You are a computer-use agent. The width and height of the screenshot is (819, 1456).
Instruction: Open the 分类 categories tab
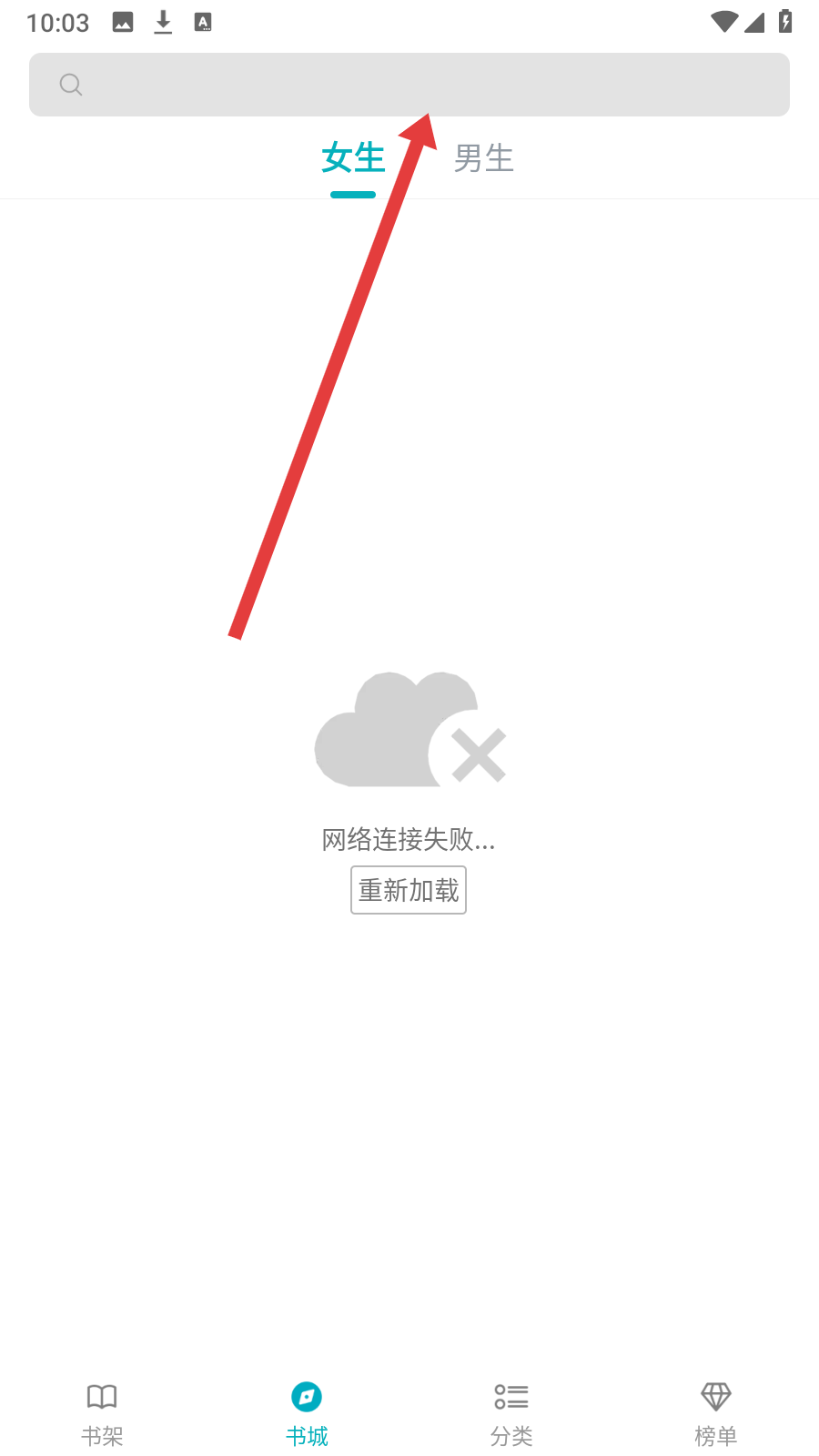[x=511, y=1413]
